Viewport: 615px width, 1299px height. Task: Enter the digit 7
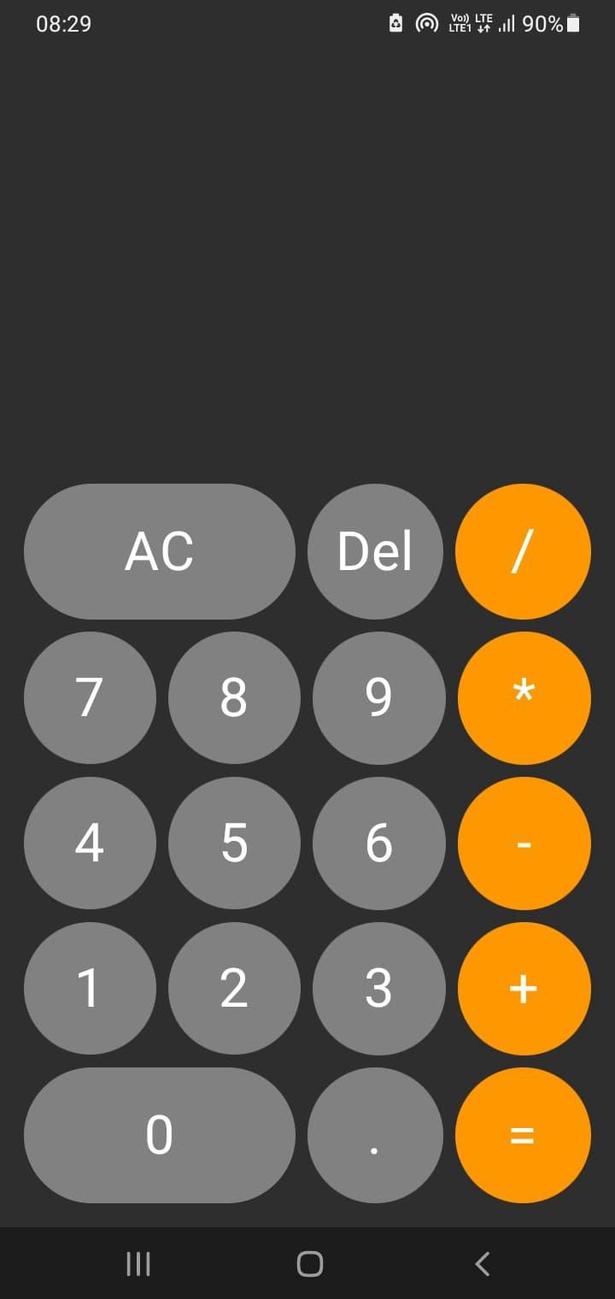pyautogui.click(x=90, y=697)
